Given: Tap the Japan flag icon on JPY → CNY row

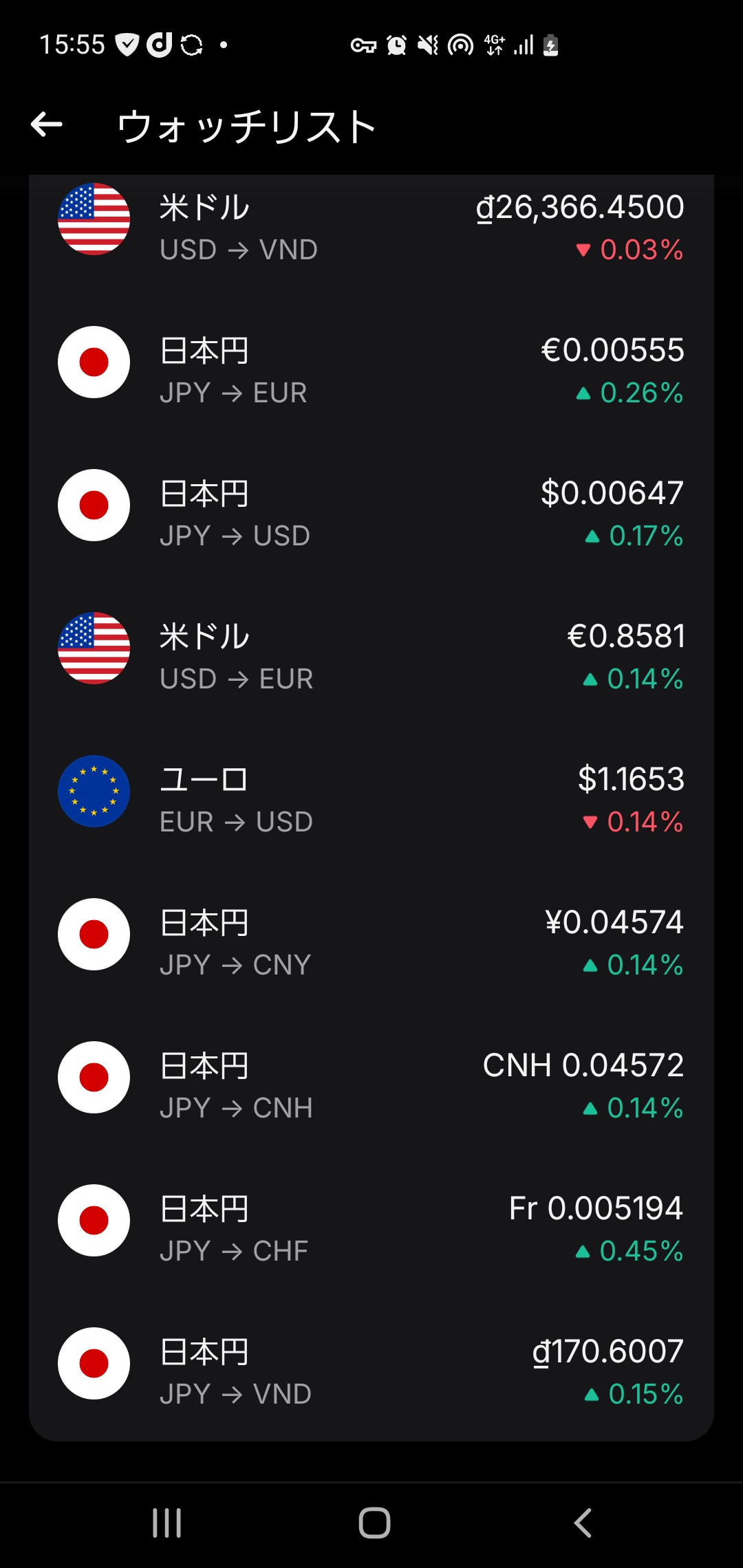Looking at the screenshot, I should [94, 934].
